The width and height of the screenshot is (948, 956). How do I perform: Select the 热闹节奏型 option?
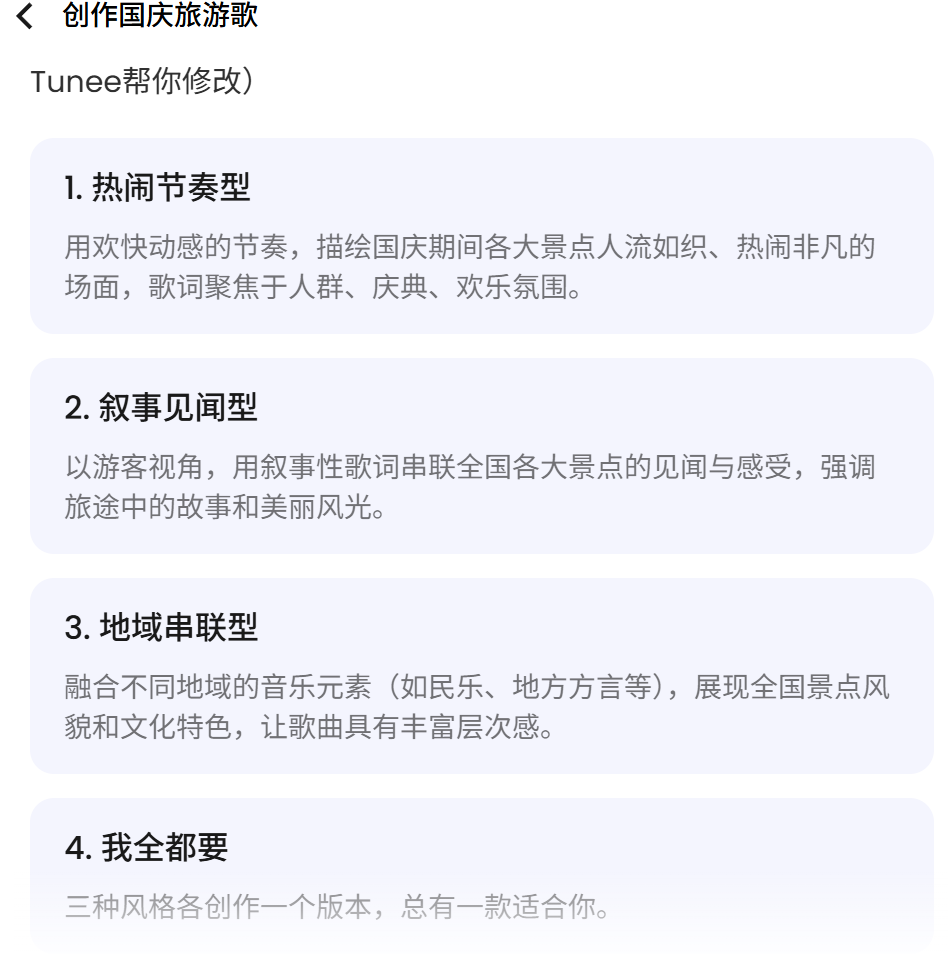[x=481, y=236]
